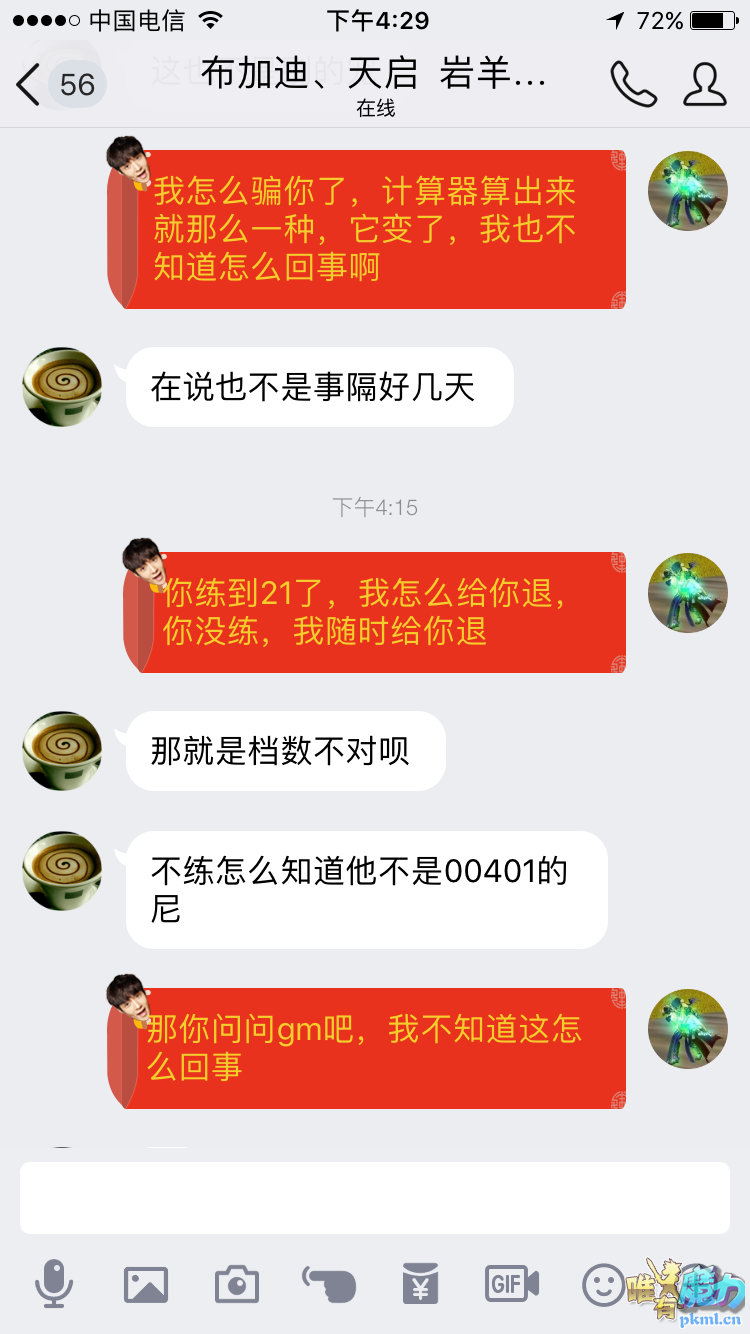Send a red packet
This screenshot has height=1334, width=750.
[420, 1284]
